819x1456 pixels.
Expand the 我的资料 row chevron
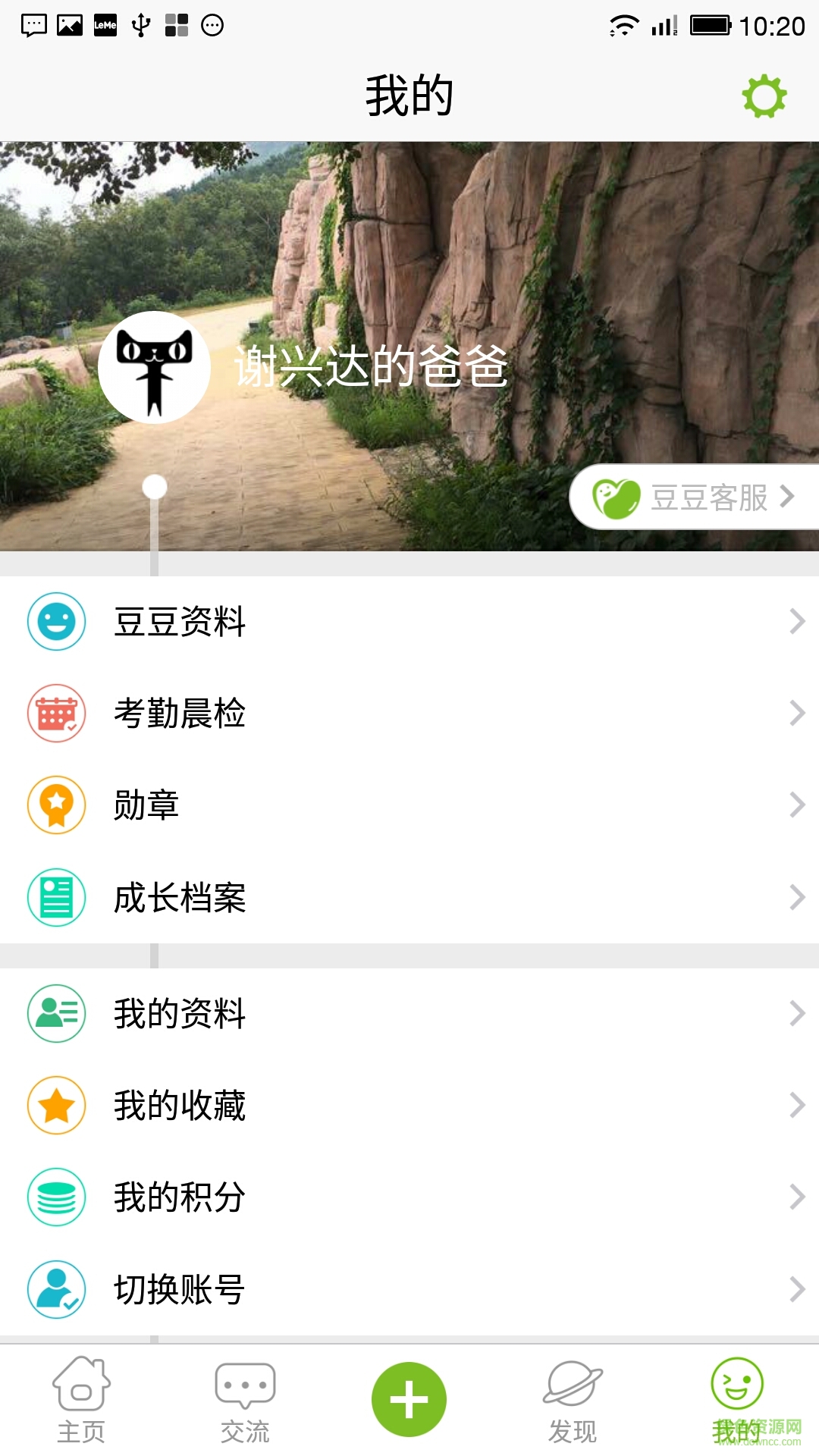(x=797, y=1014)
